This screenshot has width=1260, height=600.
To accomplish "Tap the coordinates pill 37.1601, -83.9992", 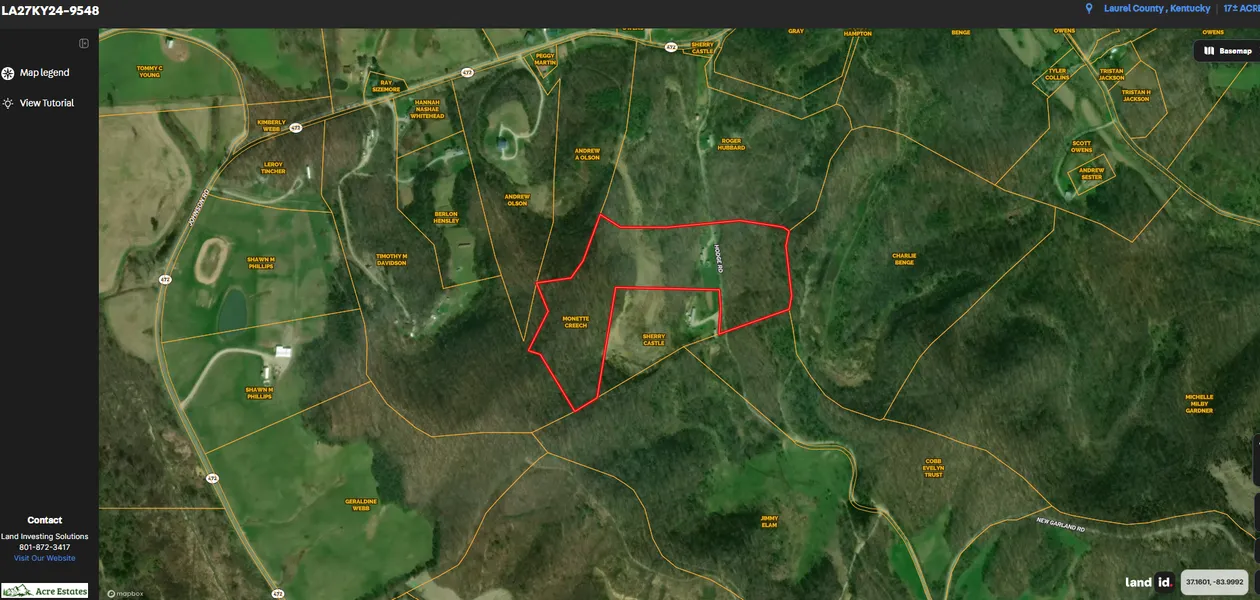I will [1215, 582].
